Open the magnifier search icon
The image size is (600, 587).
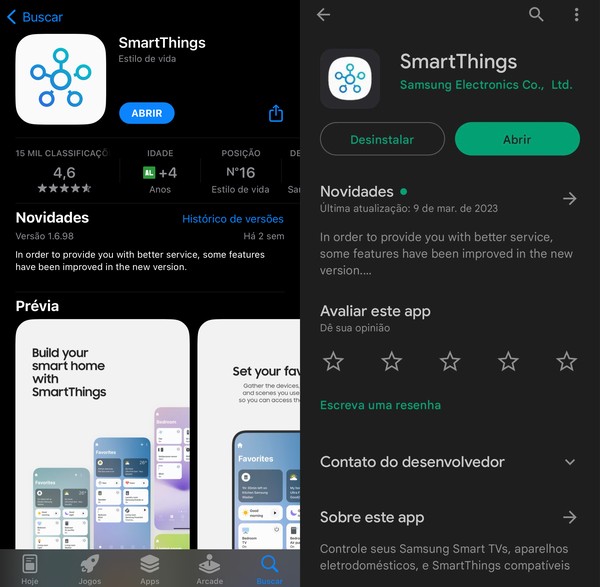click(536, 14)
